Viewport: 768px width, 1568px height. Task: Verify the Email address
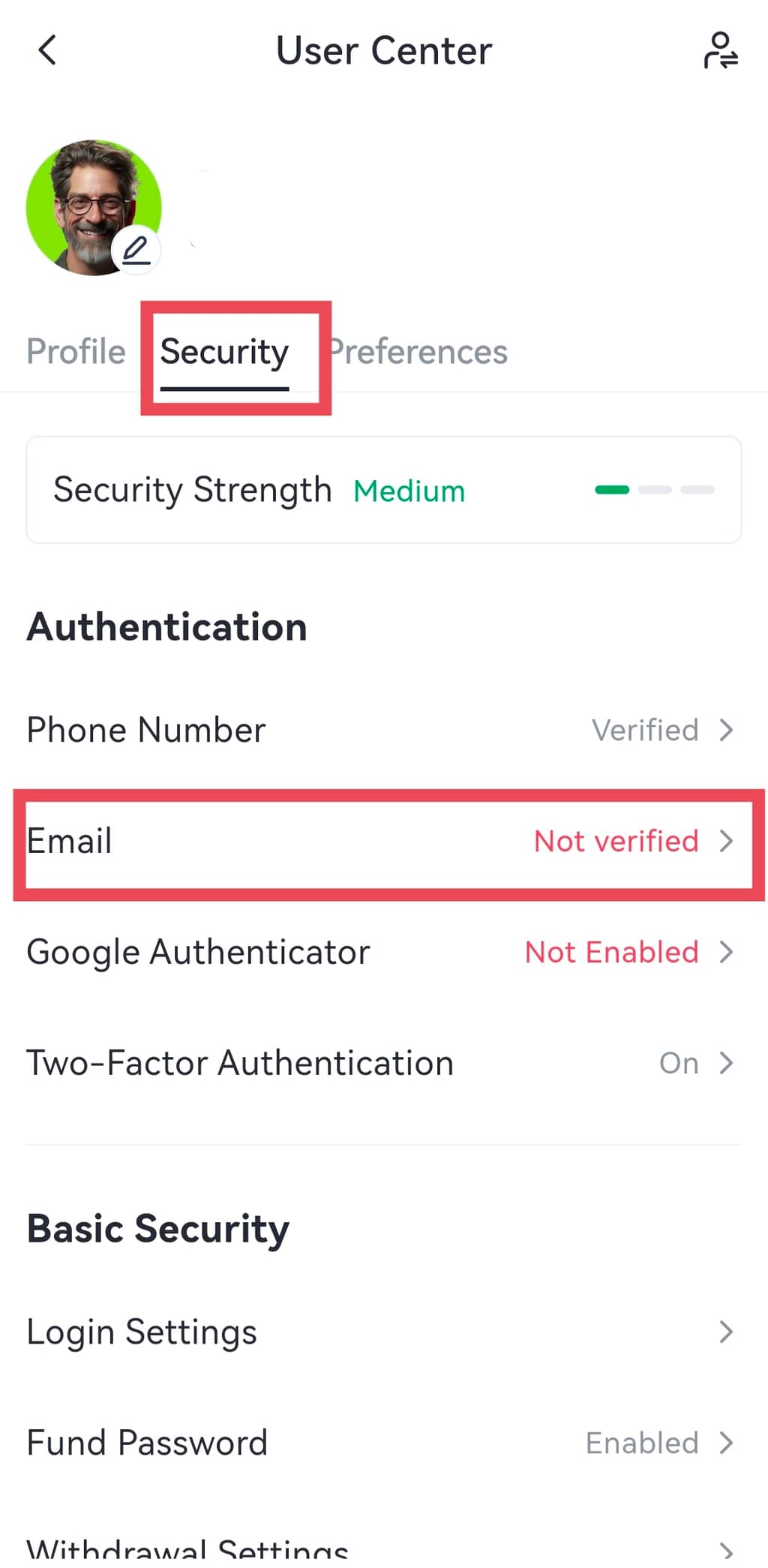383,841
